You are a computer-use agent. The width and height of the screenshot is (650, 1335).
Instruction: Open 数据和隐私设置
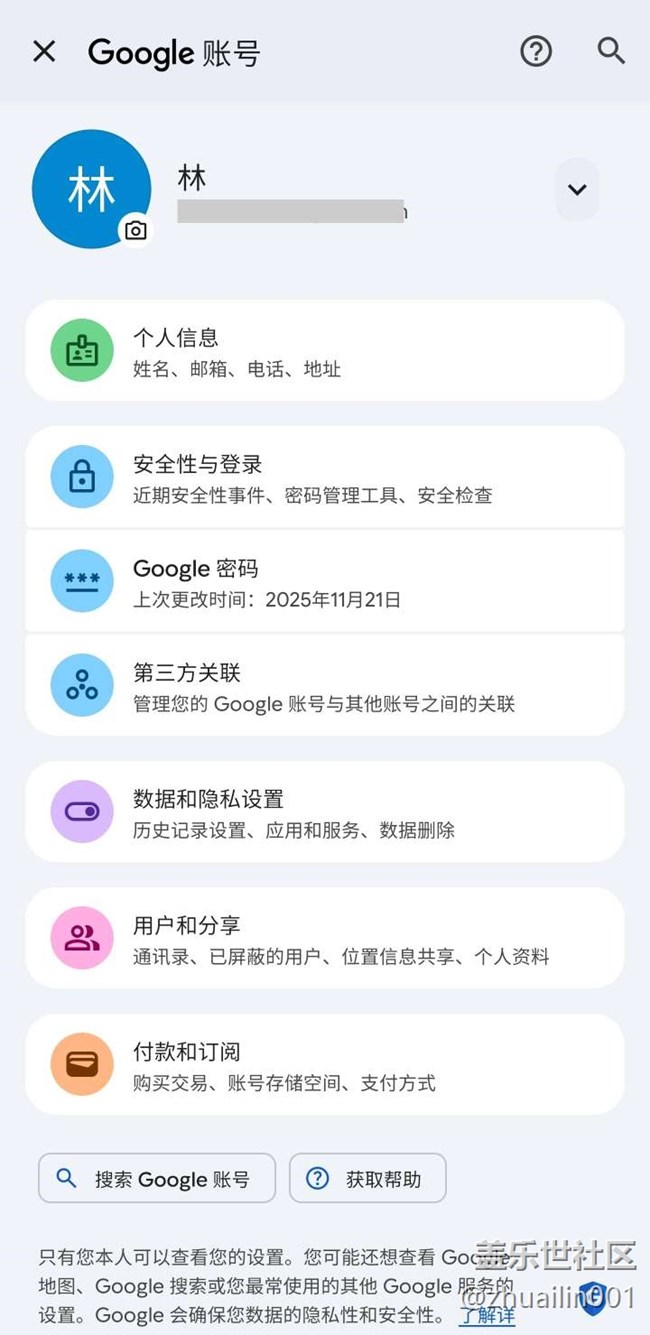click(324, 811)
